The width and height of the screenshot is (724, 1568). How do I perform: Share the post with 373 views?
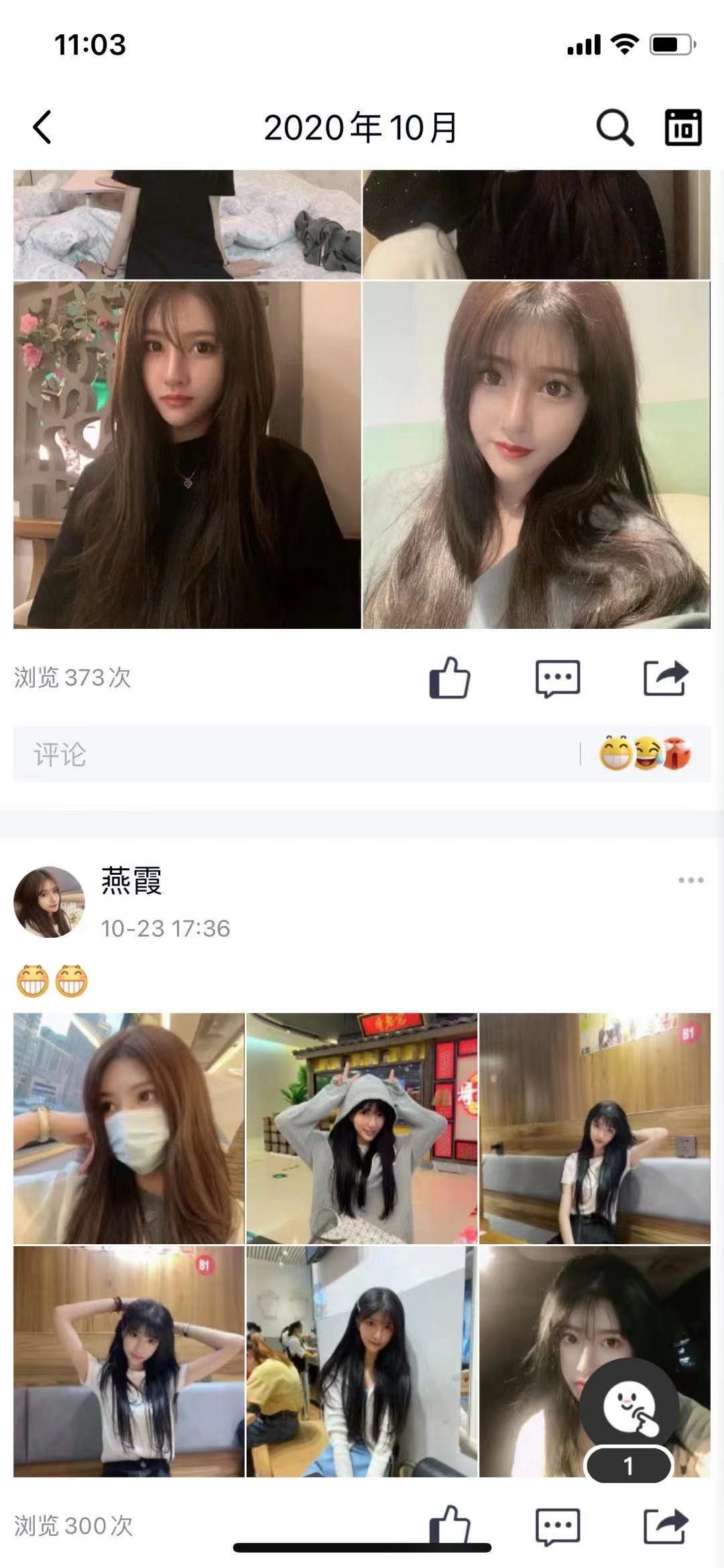(665, 678)
